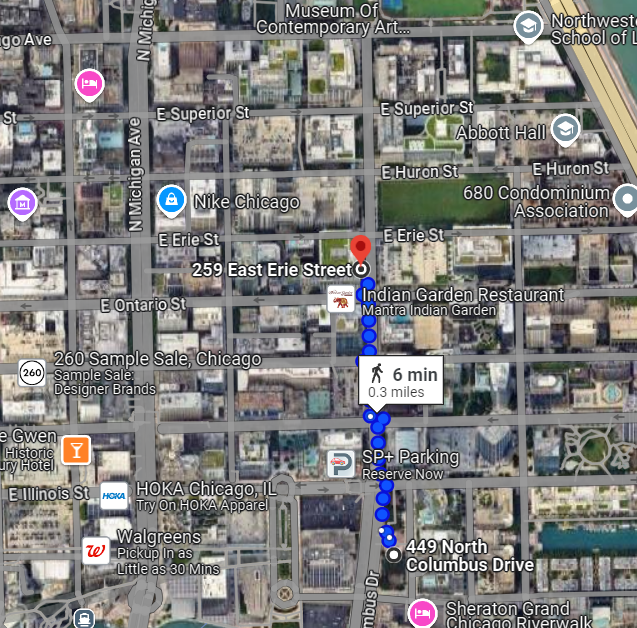
Task: Tap the purple museum marker
Action: [21, 203]
